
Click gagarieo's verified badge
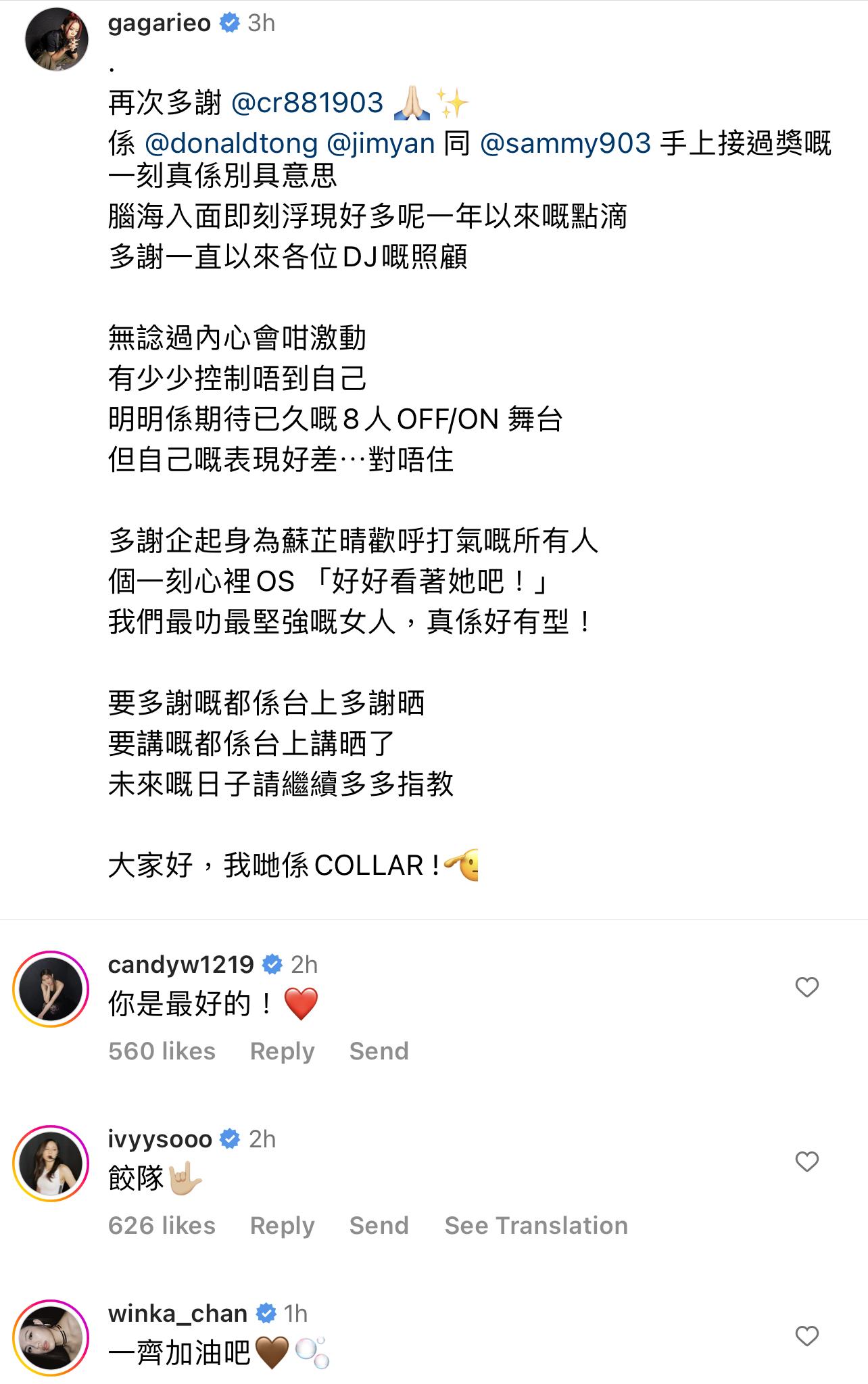click(x=230, y=22)
